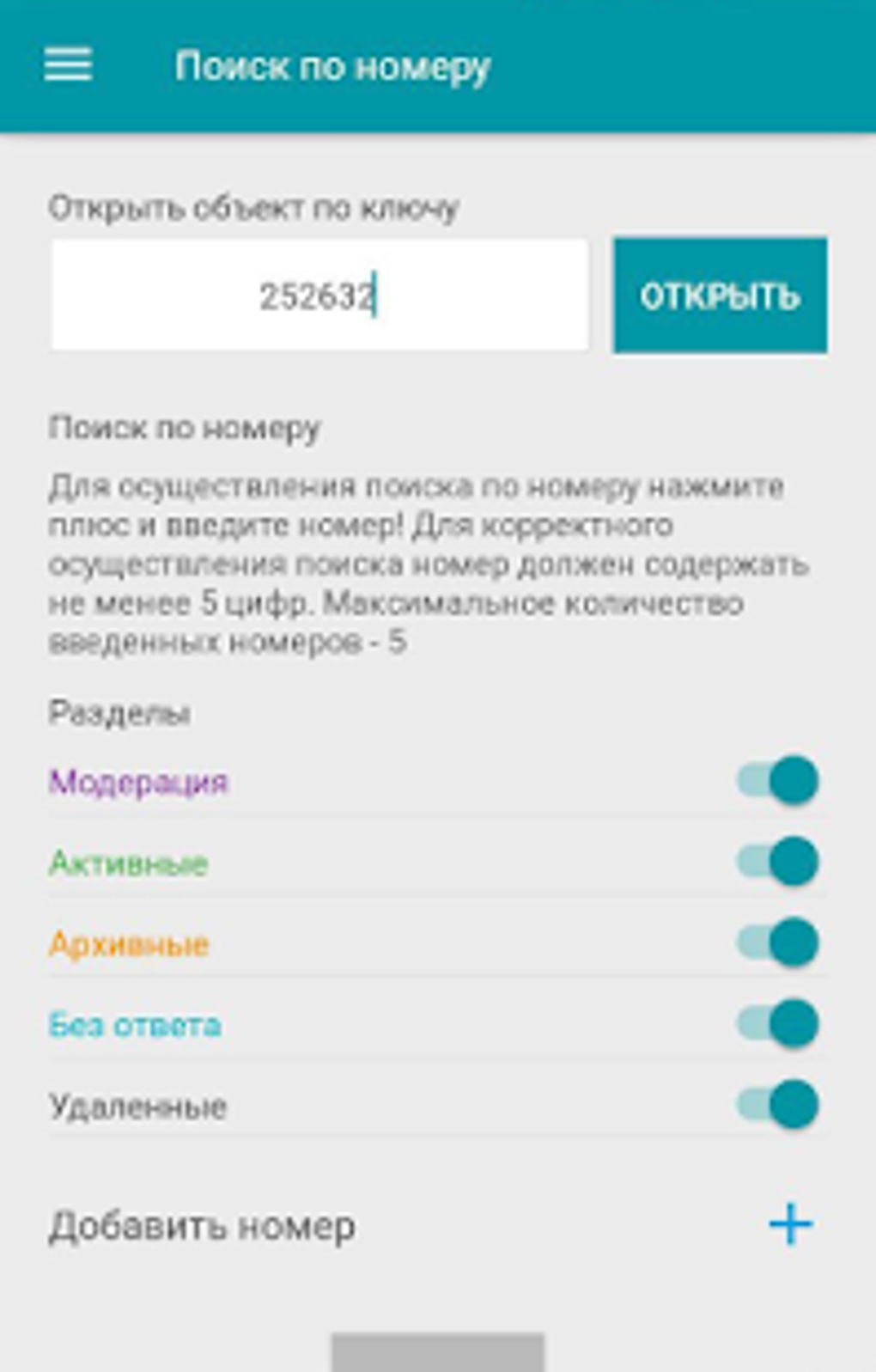
Task: Disable the Модерация section toggle
Action: coord(777,781)
